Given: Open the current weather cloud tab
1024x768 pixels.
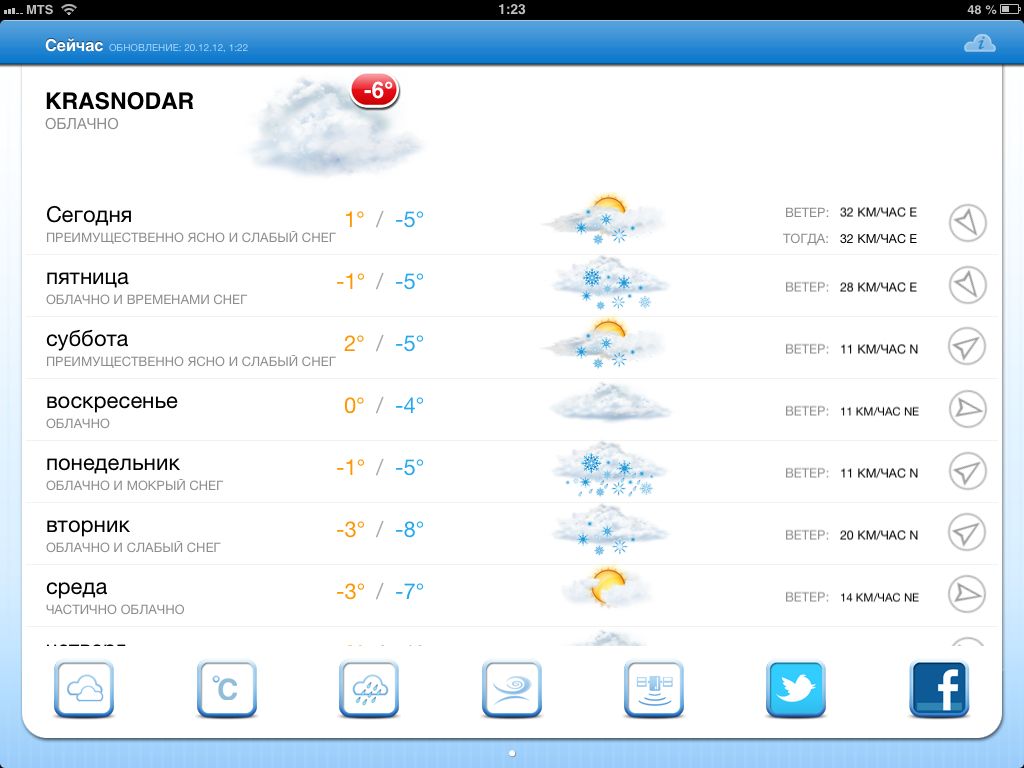Looking at the screenshot, I should point(84,689).
